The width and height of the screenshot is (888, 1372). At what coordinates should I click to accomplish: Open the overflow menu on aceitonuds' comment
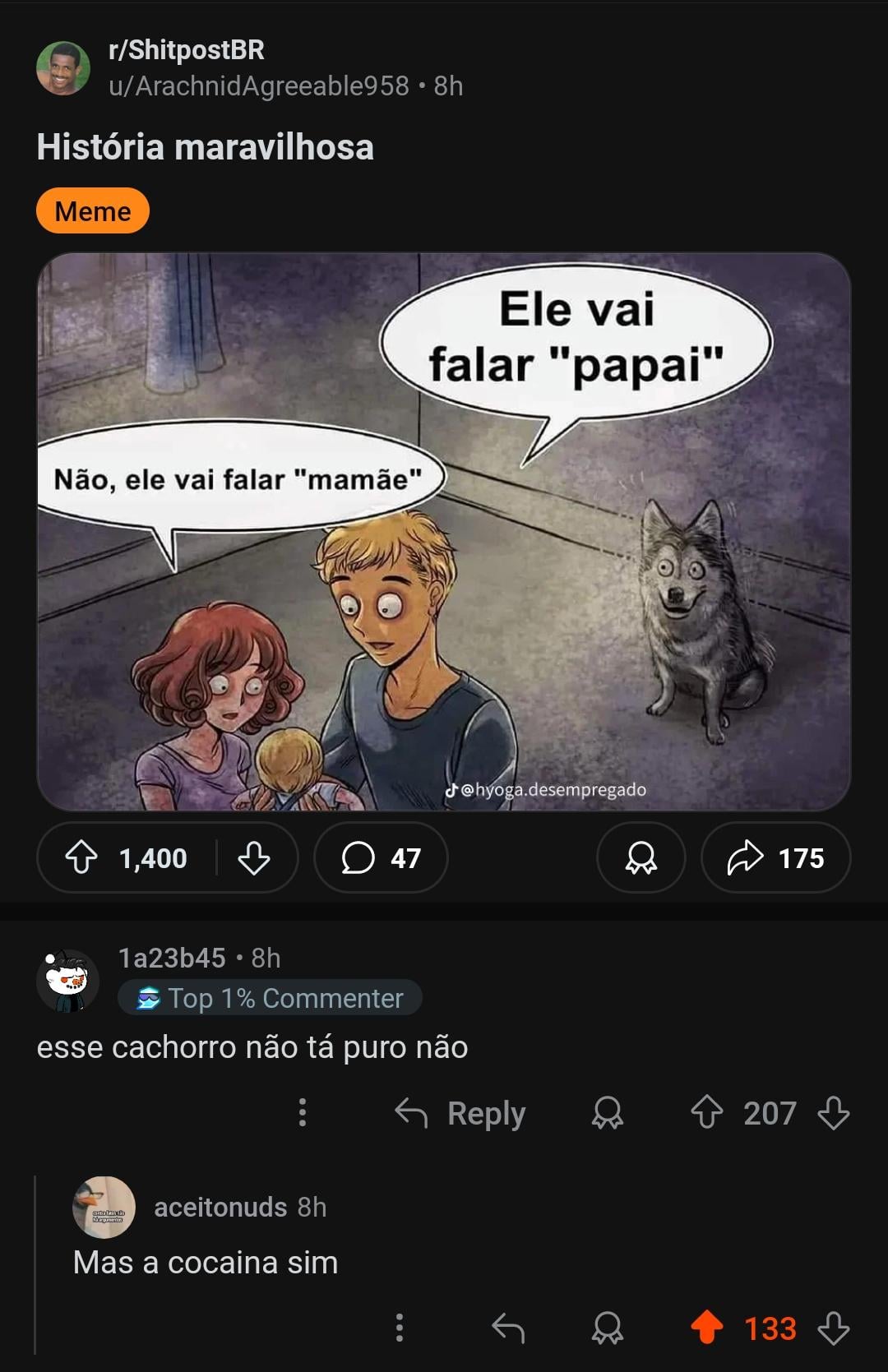tap(400, 1328)
